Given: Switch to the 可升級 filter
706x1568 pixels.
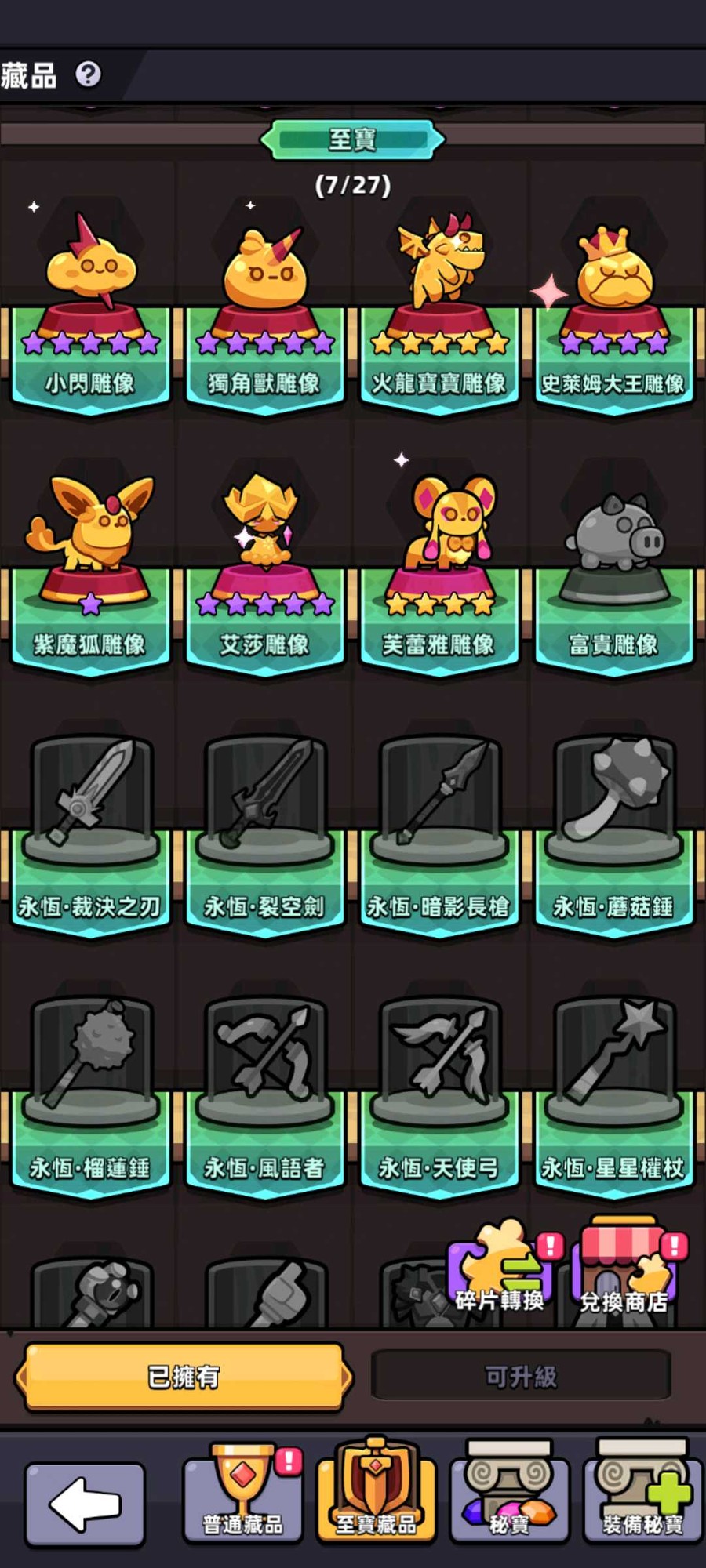Looking at the screenshot, I should tap(521, 1377).
